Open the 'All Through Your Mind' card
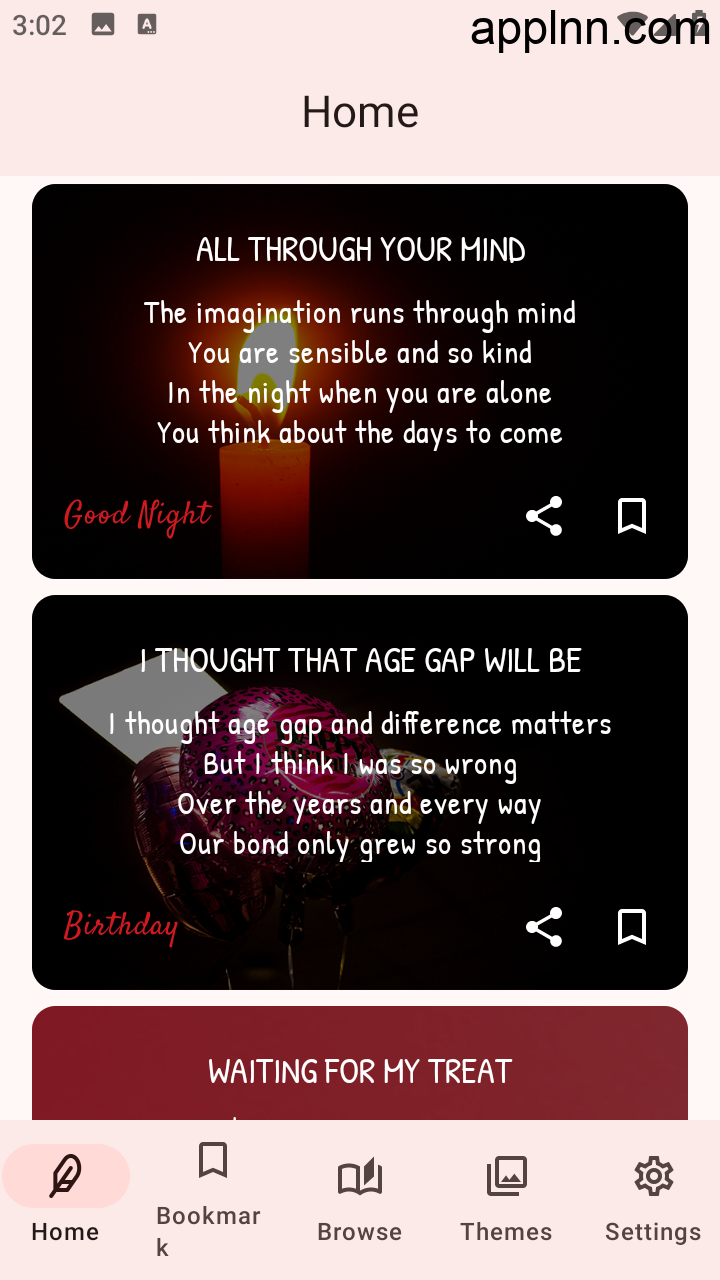The width and height of the screenshot is (720, 1280). tap(360, 381)
